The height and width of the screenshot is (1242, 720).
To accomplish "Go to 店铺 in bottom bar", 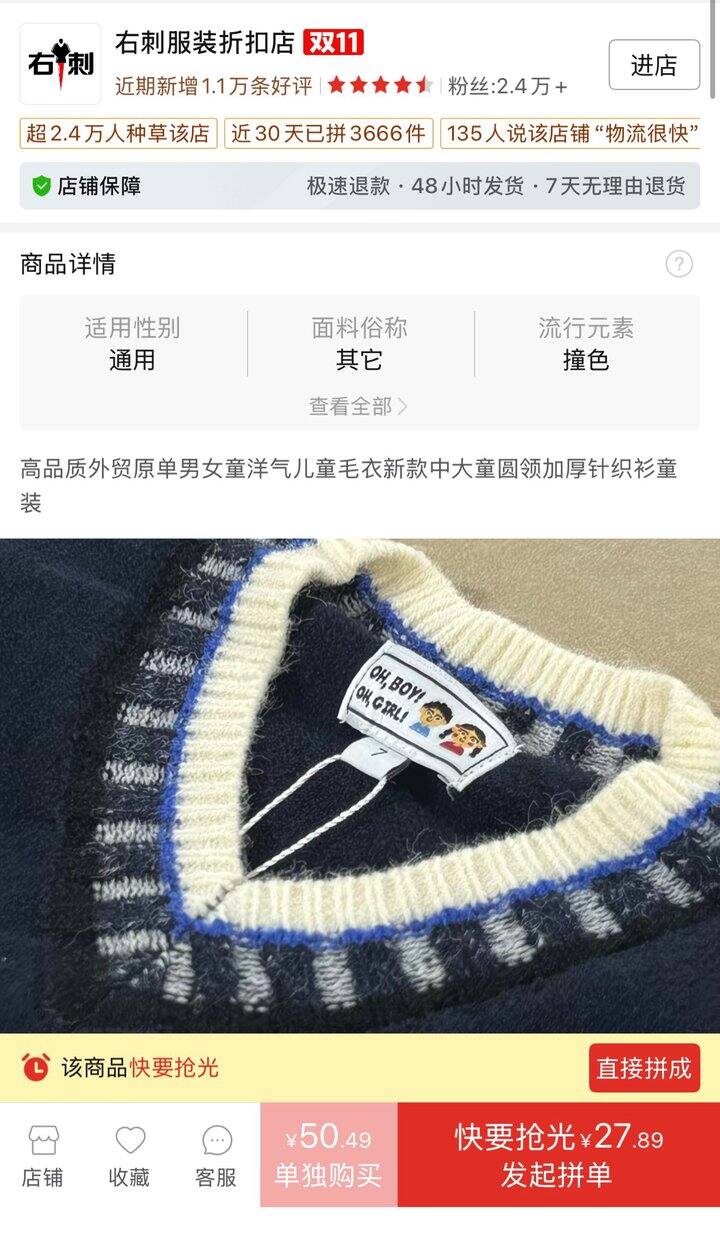I will pyautogui.click(x=43, y=1157).
